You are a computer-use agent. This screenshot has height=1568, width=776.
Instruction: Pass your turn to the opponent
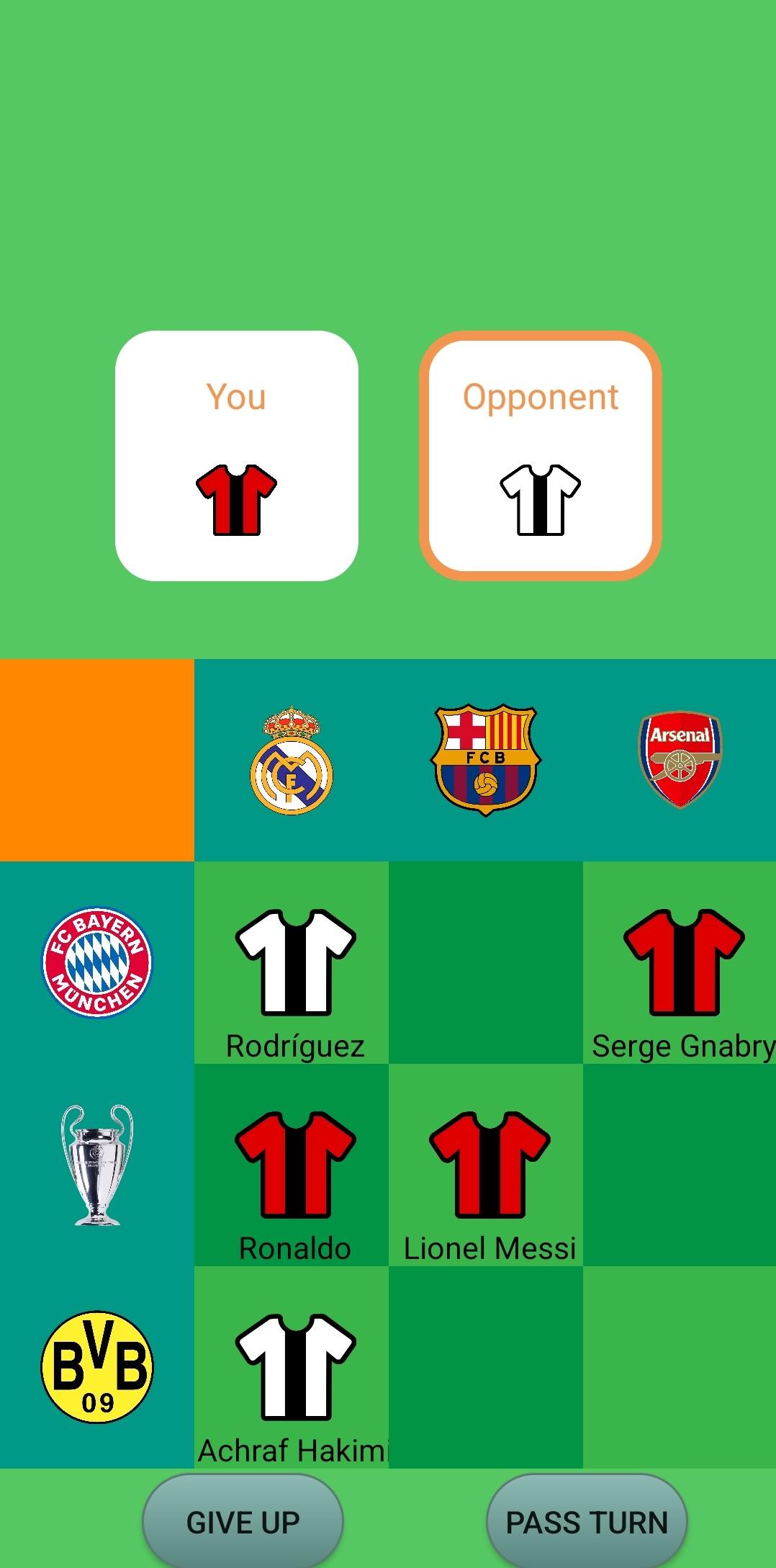587,1522
